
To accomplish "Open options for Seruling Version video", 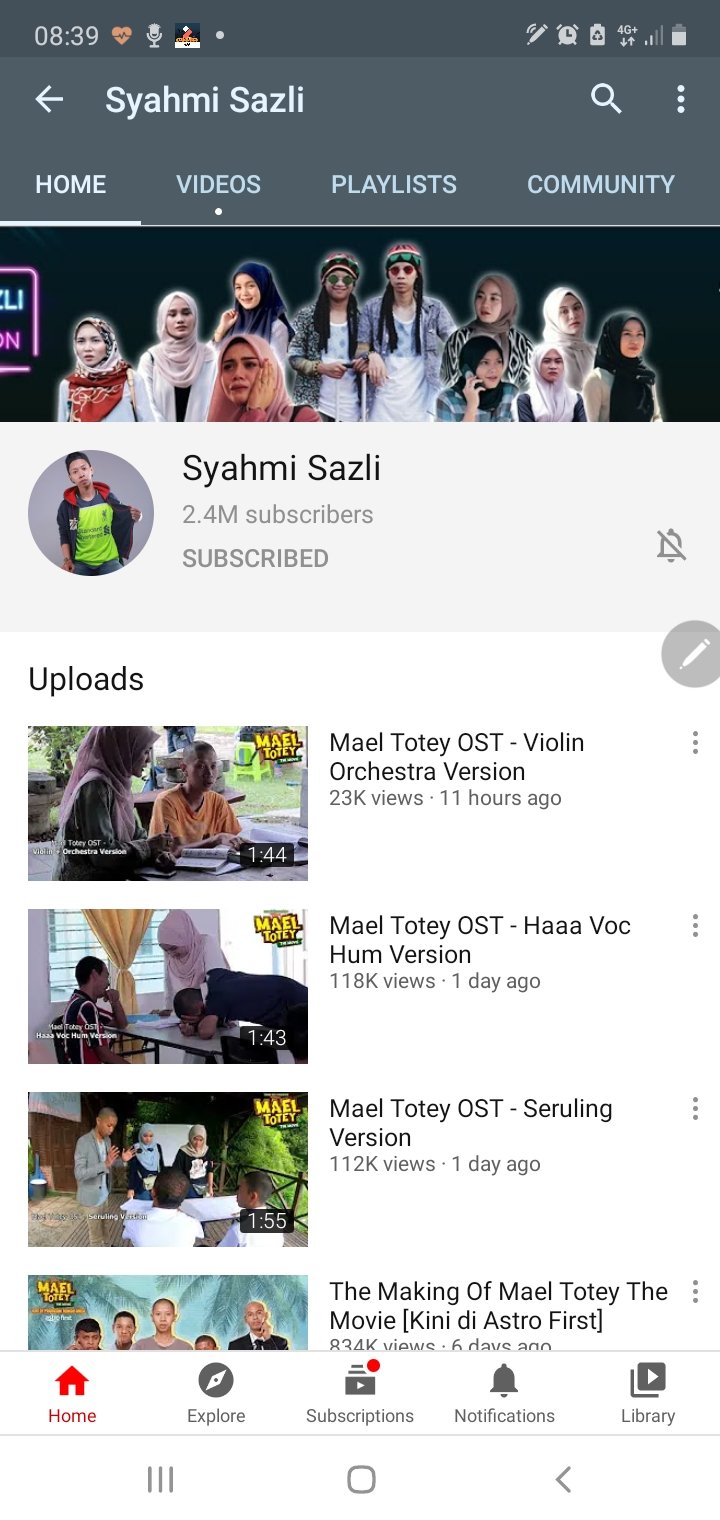I will pos(695,1109).
